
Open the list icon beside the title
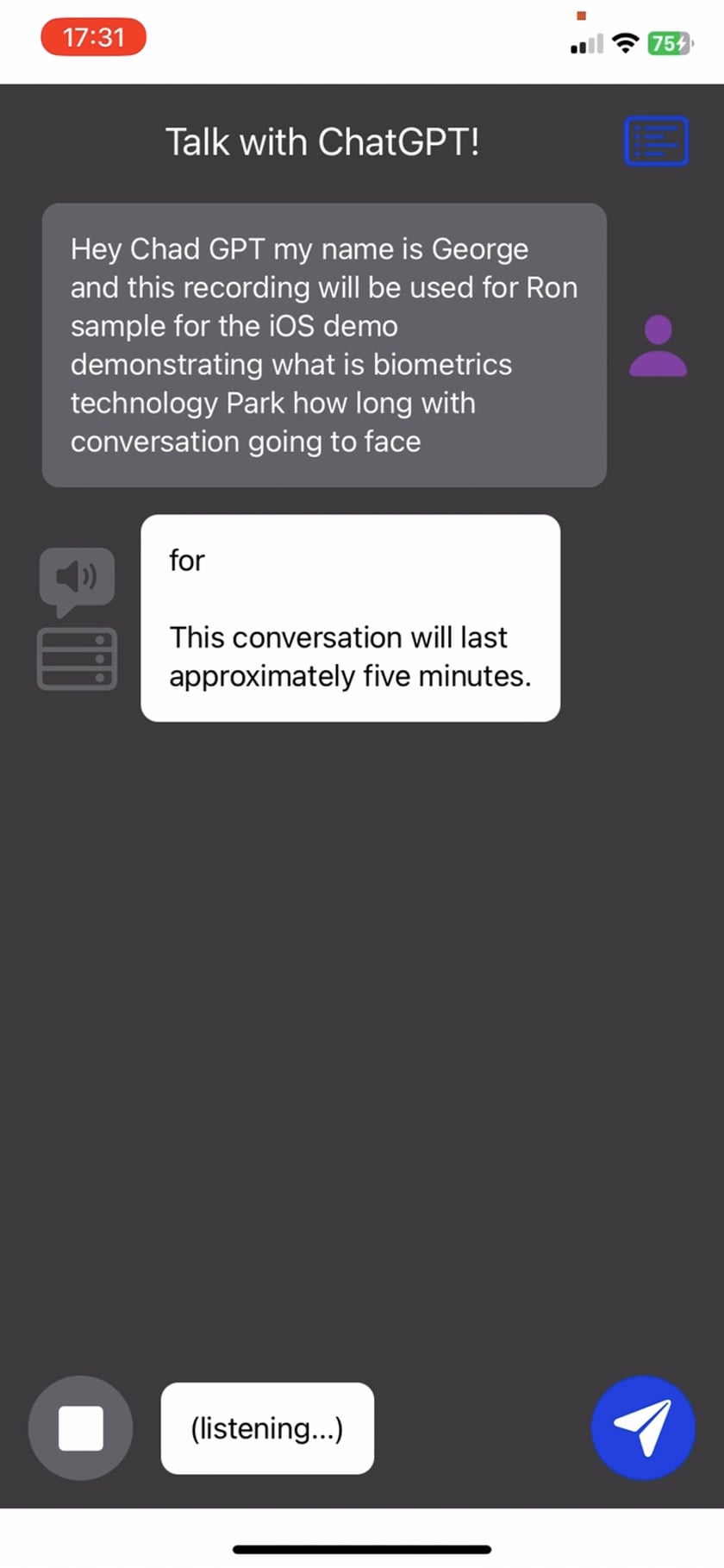656,141
